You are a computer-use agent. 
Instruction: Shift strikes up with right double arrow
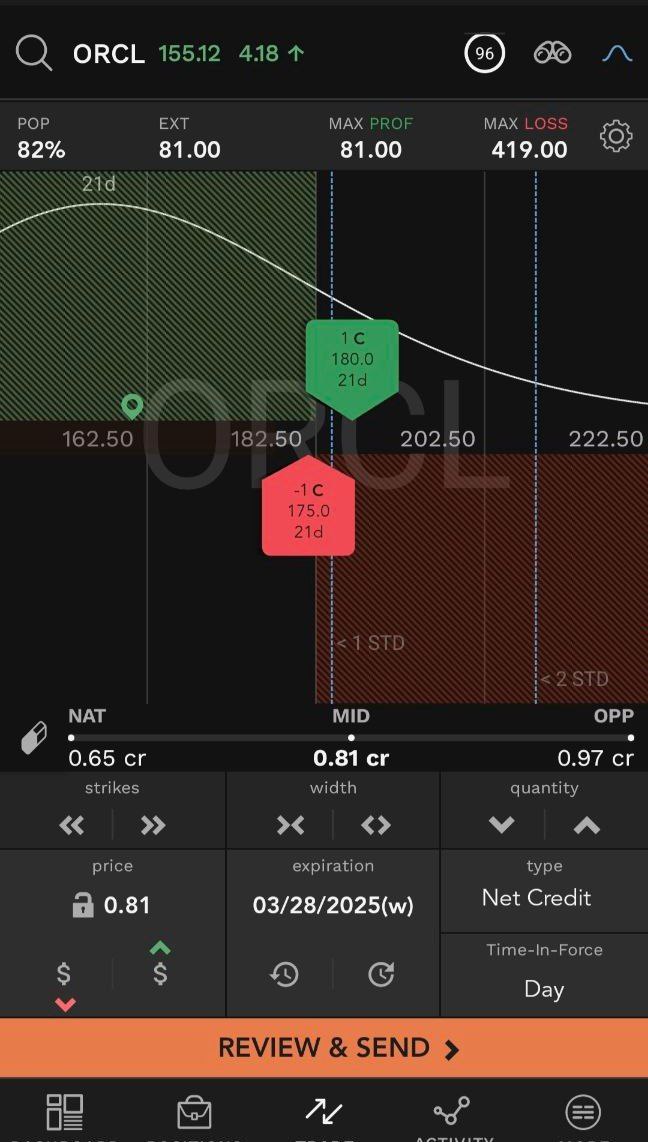pyautogui.click(x=152, y=825)
